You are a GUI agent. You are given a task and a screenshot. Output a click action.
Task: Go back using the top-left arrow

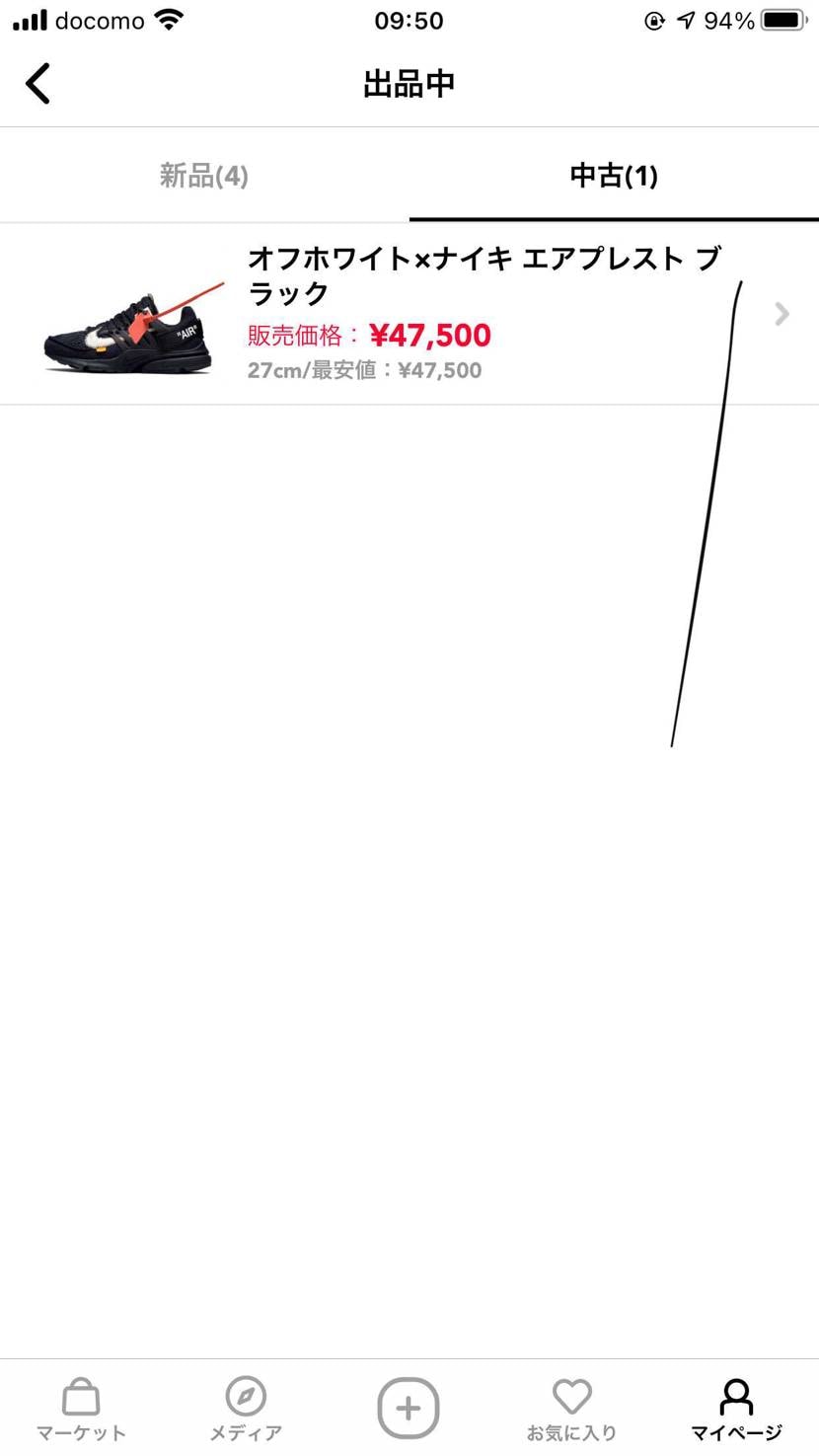point(38,84)
